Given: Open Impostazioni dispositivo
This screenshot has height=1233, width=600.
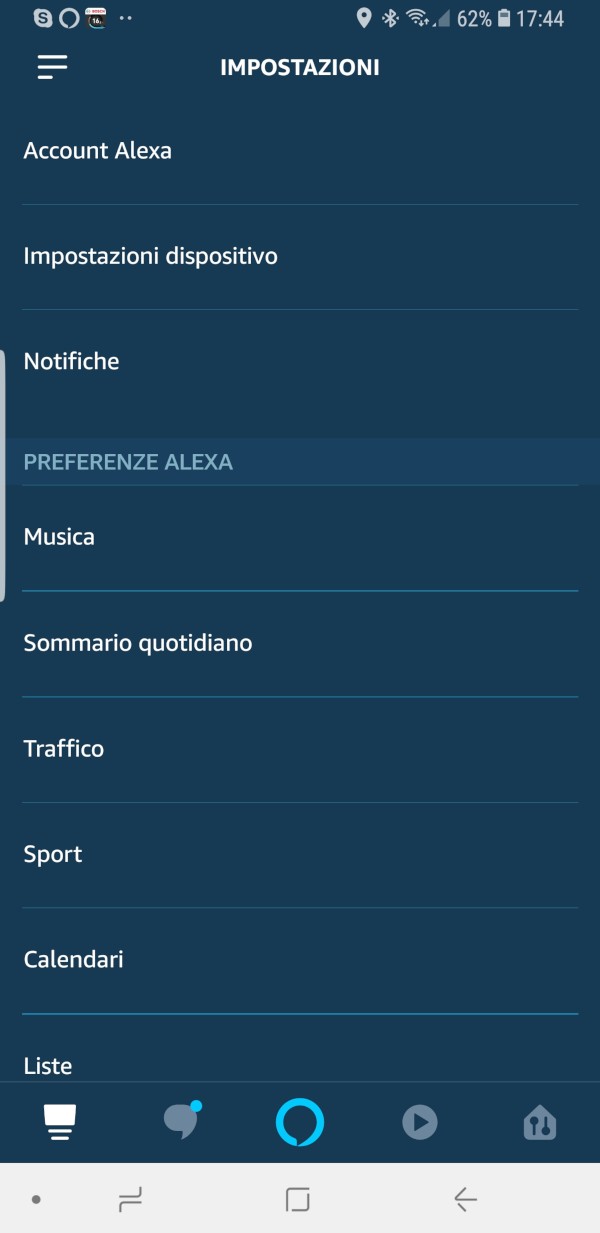Looking at the screenshot, I should click(x=300, y=257).
